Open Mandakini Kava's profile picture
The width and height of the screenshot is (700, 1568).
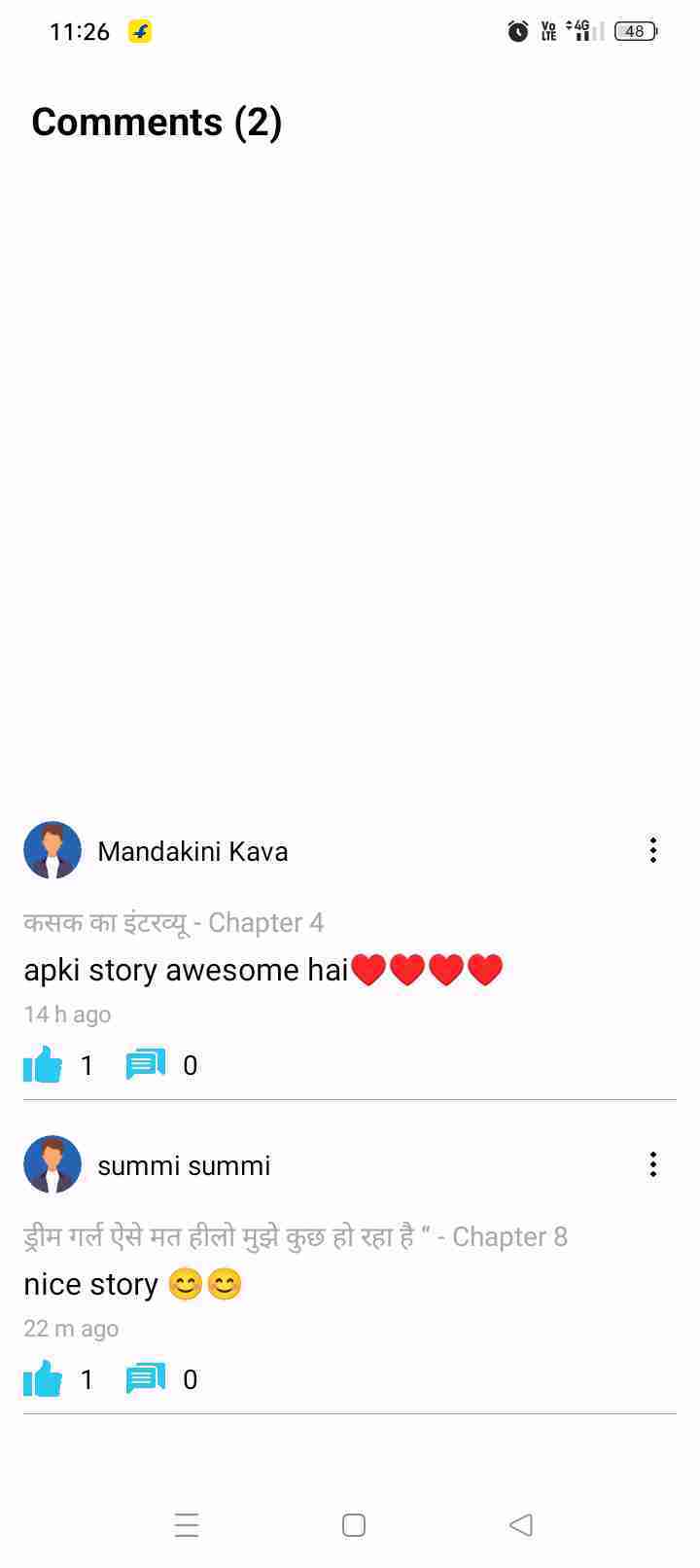pos(52,850)
